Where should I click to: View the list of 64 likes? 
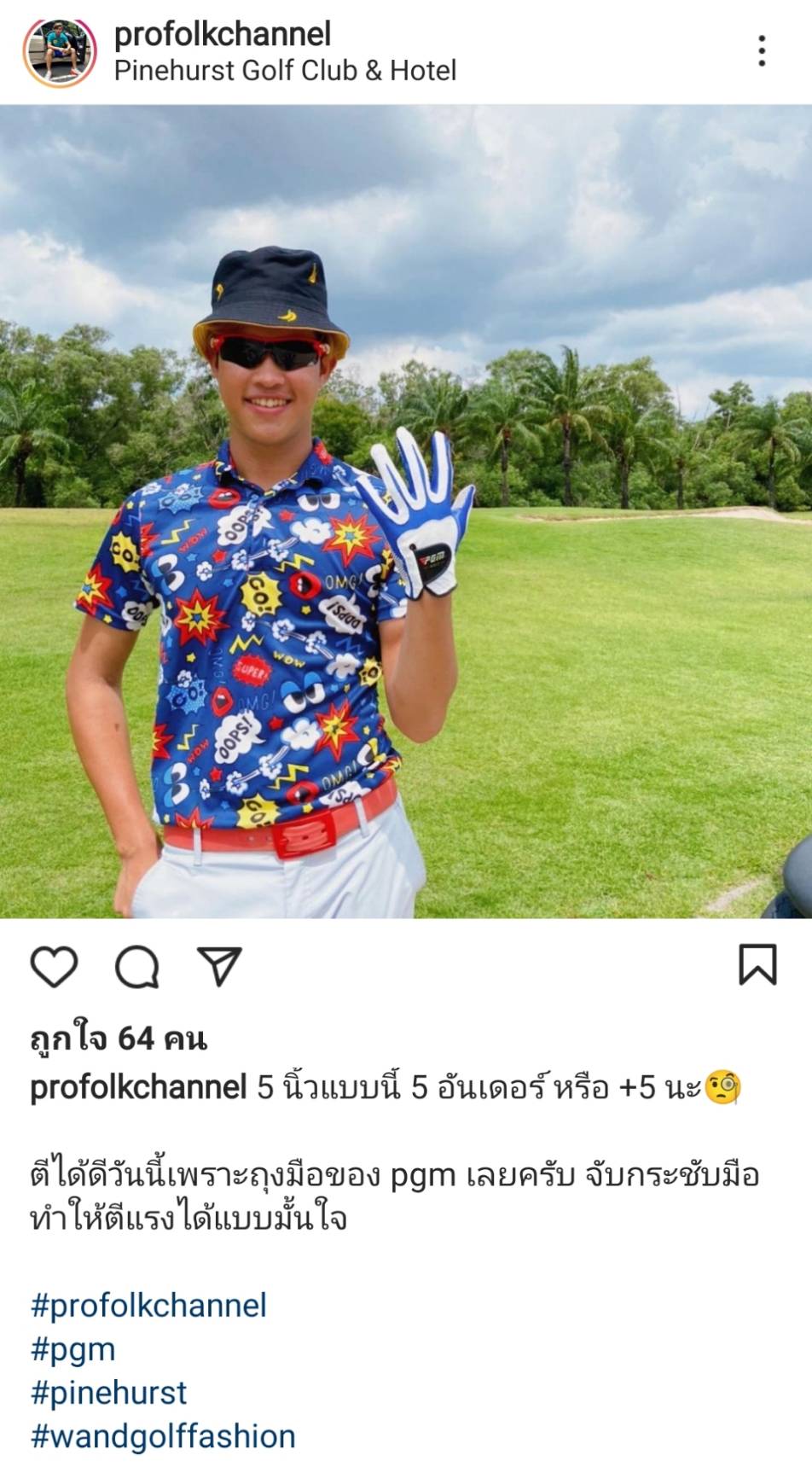pyautogui.click(x=118, y=1039)
